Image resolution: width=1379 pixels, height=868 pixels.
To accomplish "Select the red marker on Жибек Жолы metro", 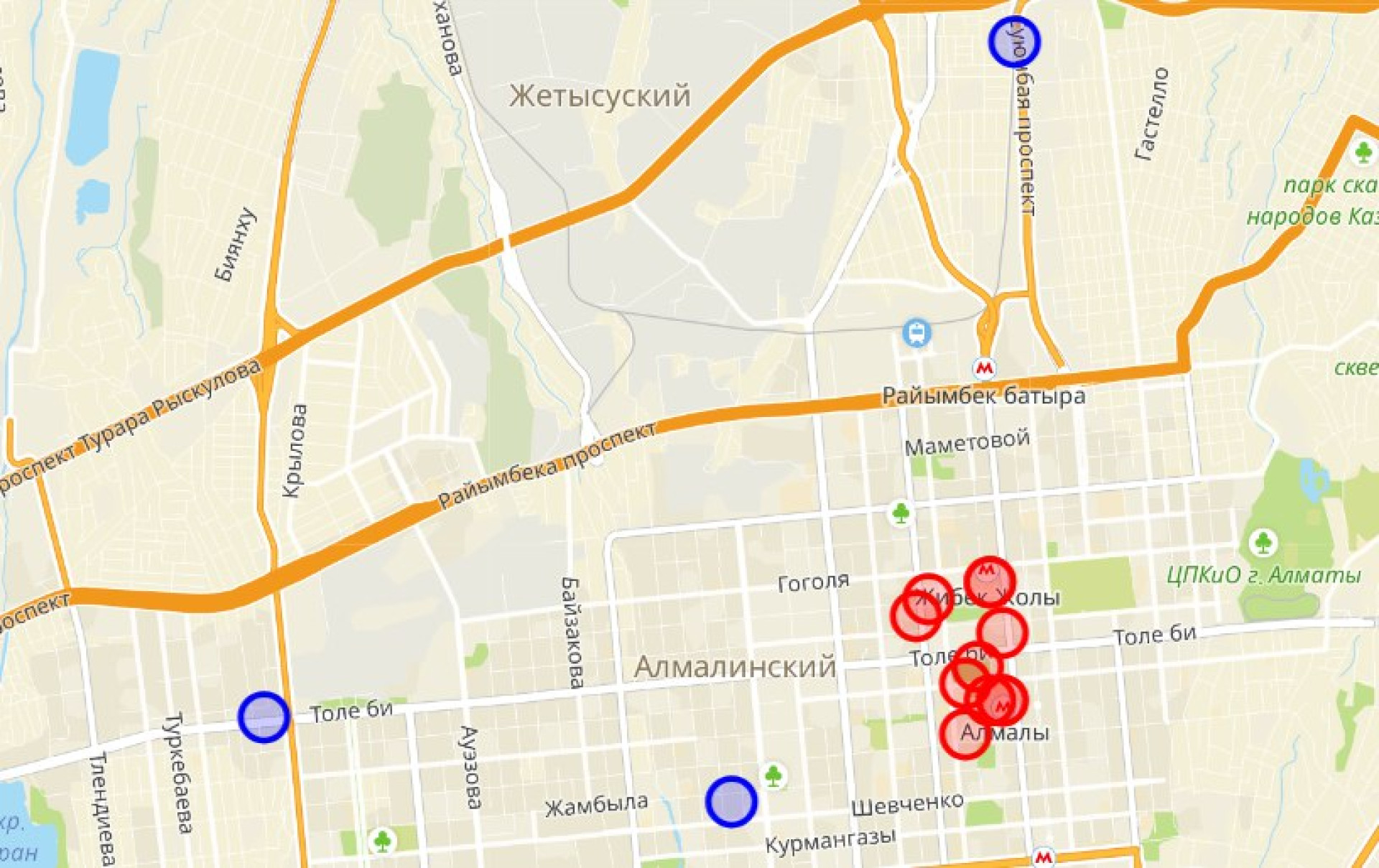I will (x=990, y=580).
